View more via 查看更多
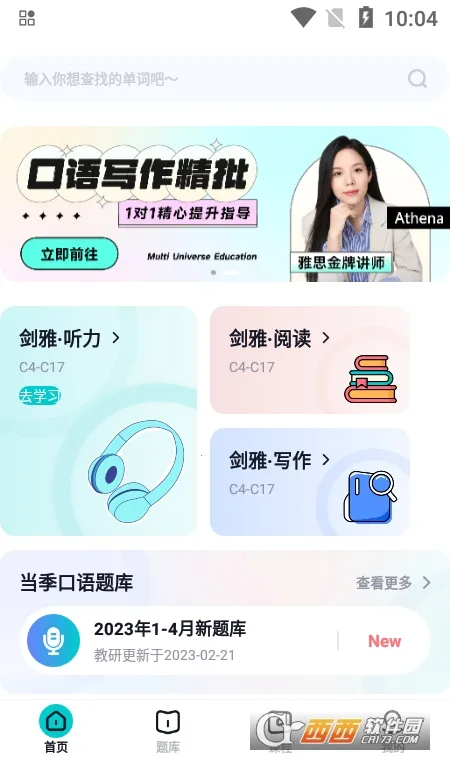The image size is (450, 760). [x=393, y=583]
